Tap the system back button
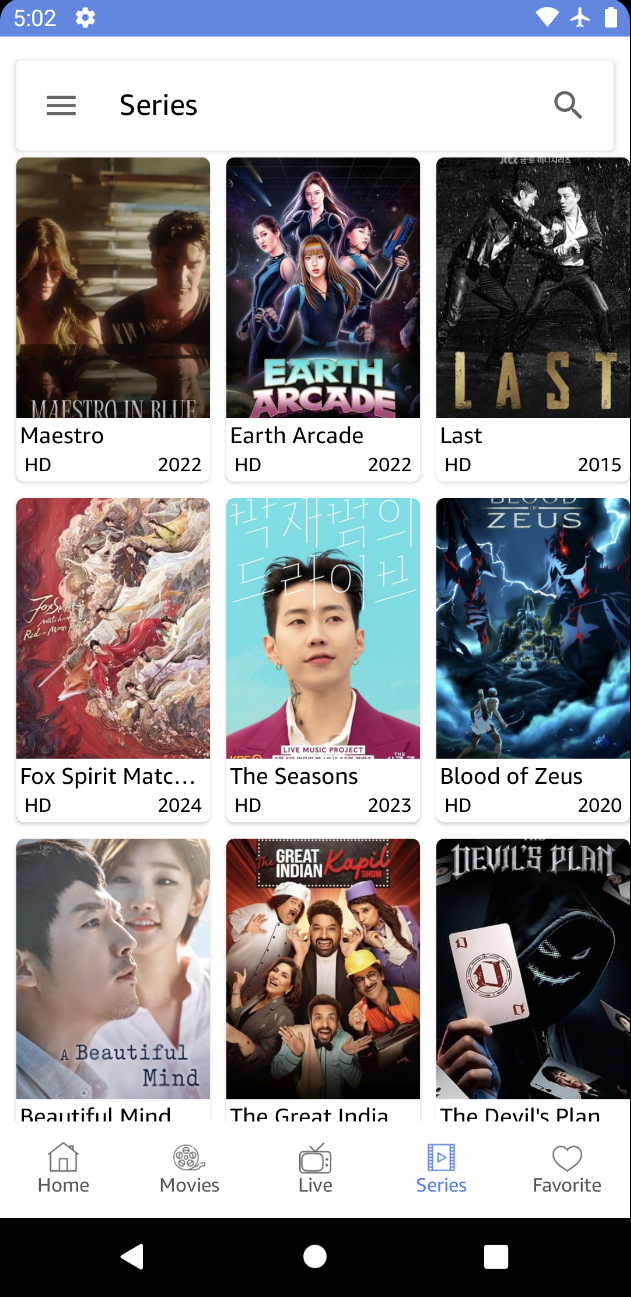The width and height of the screenshot is (631, 1297). tap(132, 1257)
